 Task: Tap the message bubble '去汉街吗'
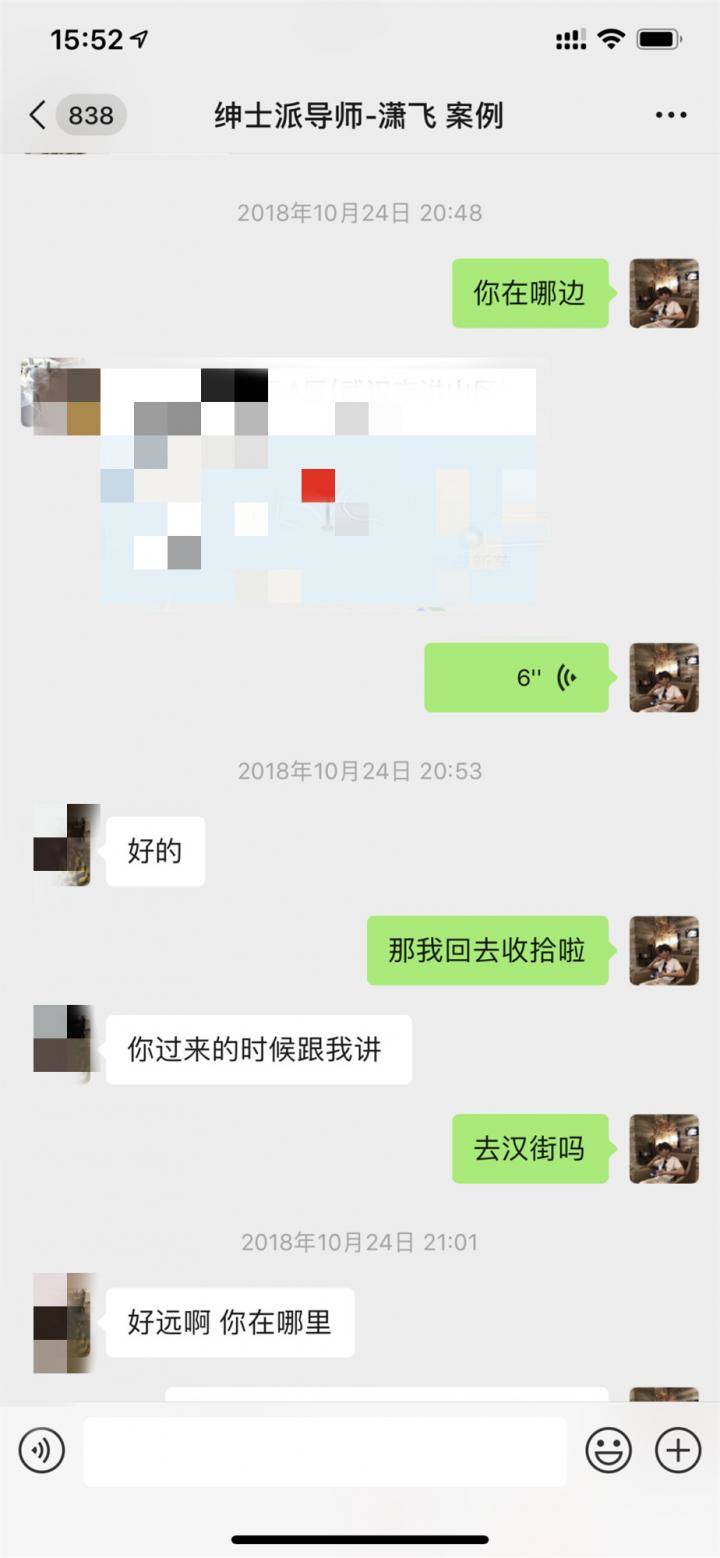coord(531,1149)
